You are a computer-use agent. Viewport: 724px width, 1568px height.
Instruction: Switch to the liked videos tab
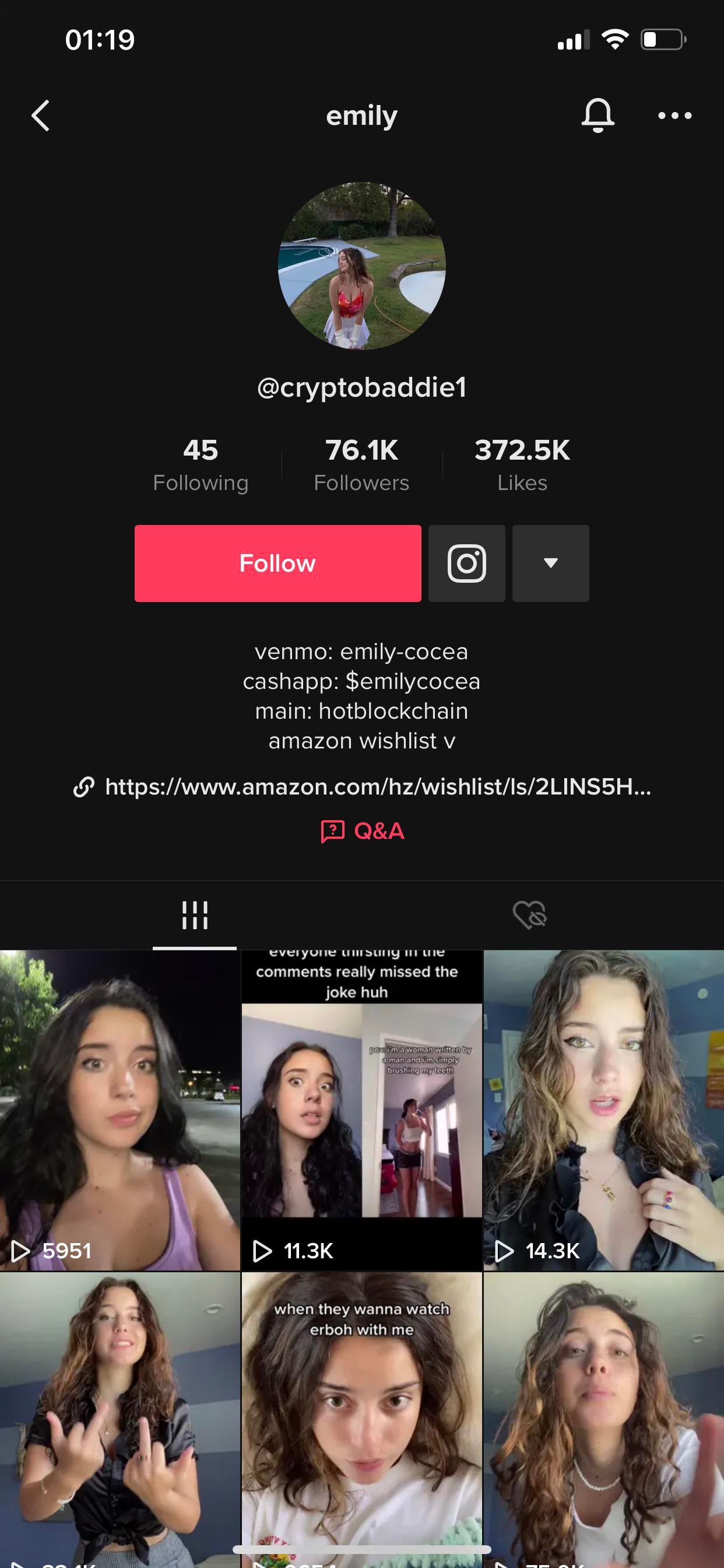(529, 915)
